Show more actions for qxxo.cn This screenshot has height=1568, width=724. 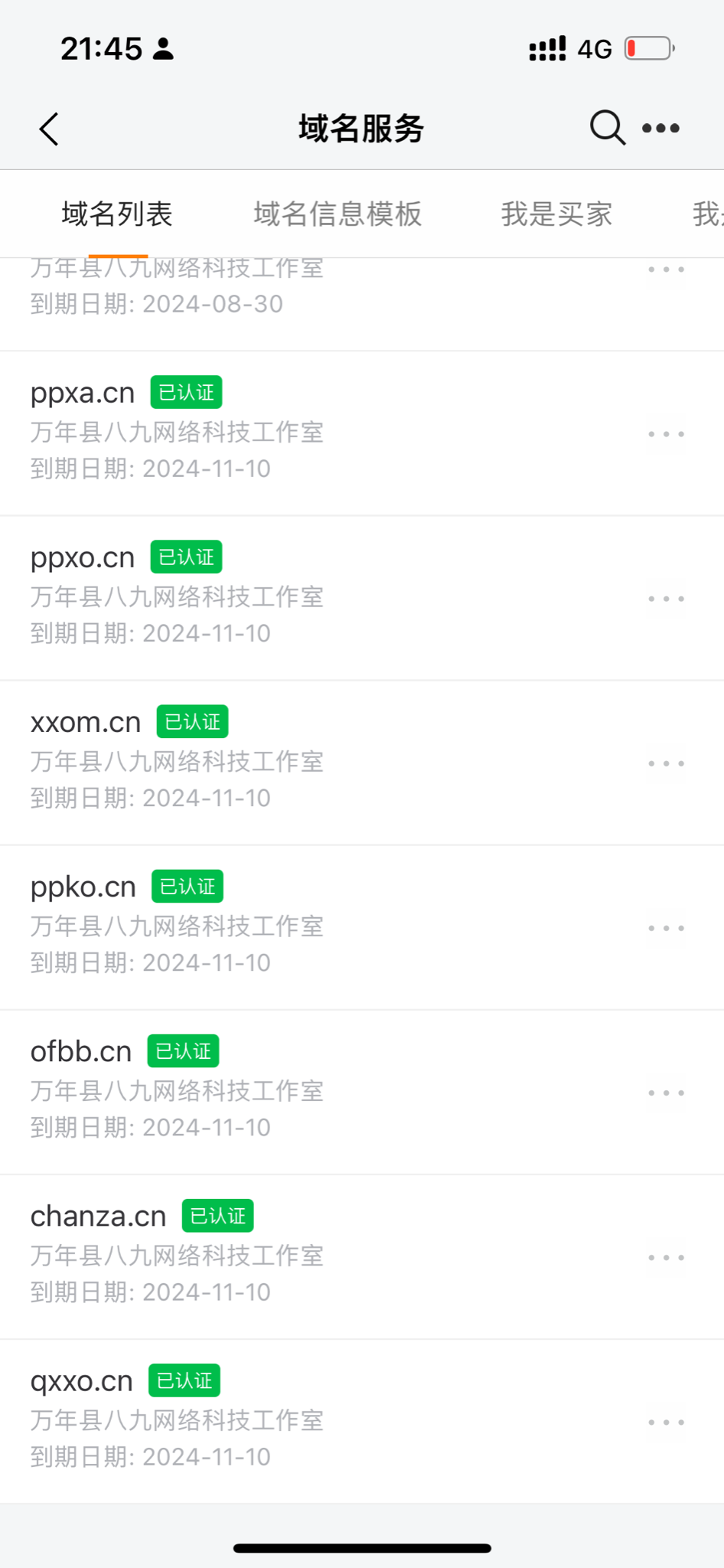666,1422
